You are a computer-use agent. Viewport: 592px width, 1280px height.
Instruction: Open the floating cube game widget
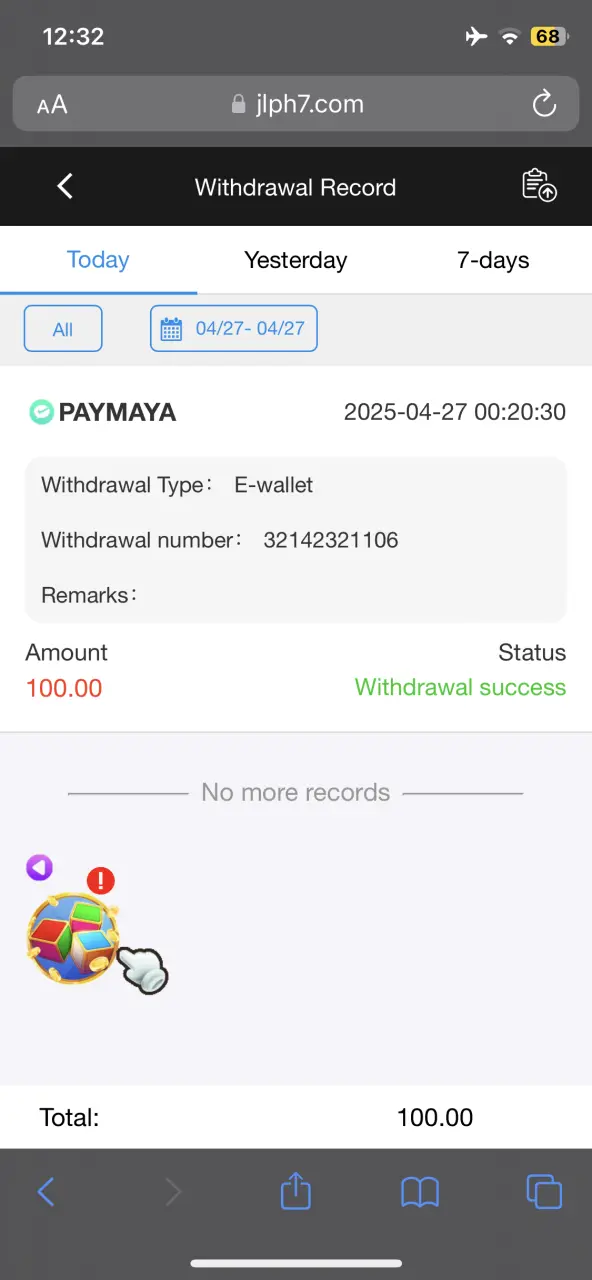[x=73, y=939]
